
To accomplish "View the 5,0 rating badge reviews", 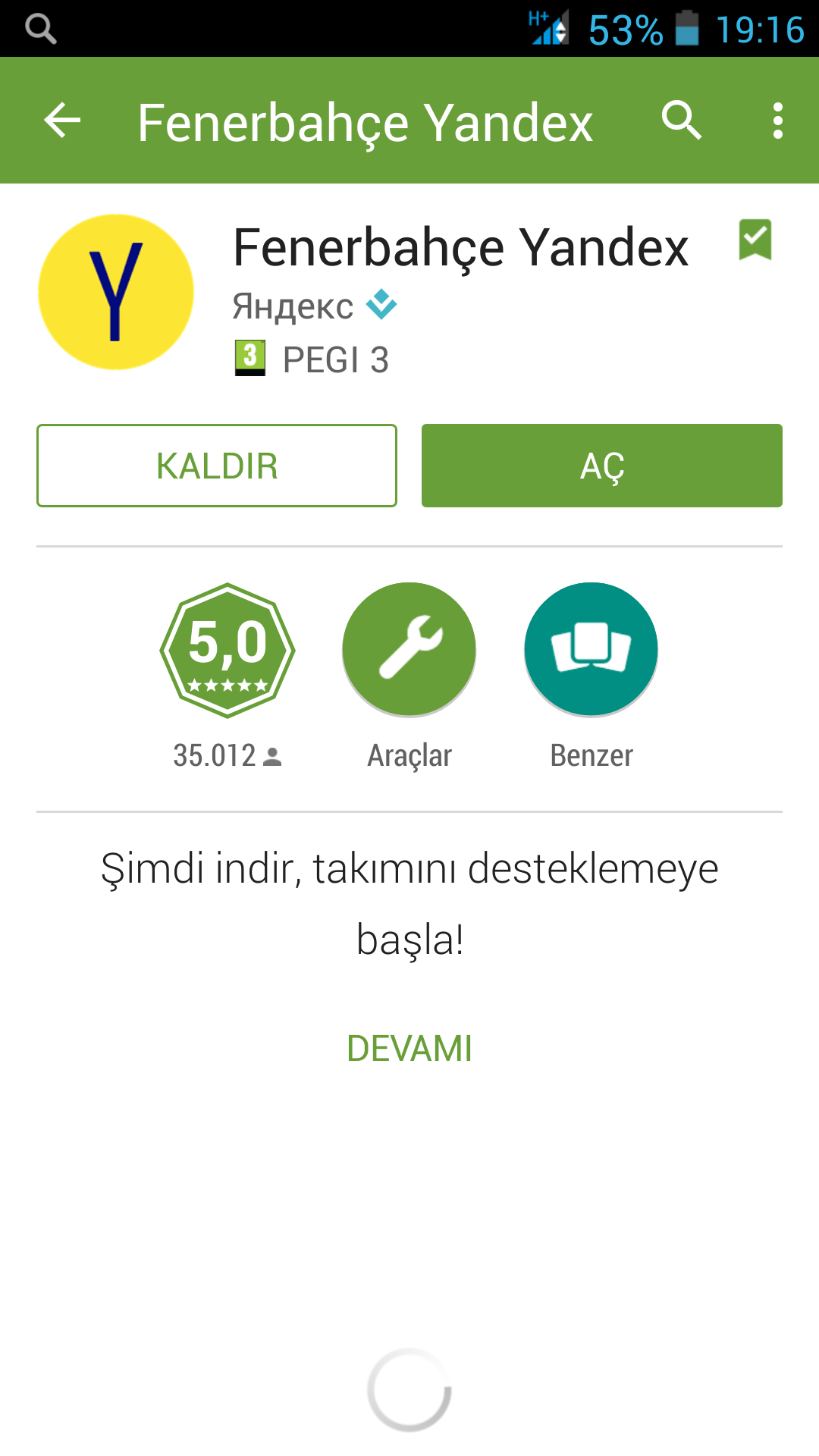I will [227, 650].
